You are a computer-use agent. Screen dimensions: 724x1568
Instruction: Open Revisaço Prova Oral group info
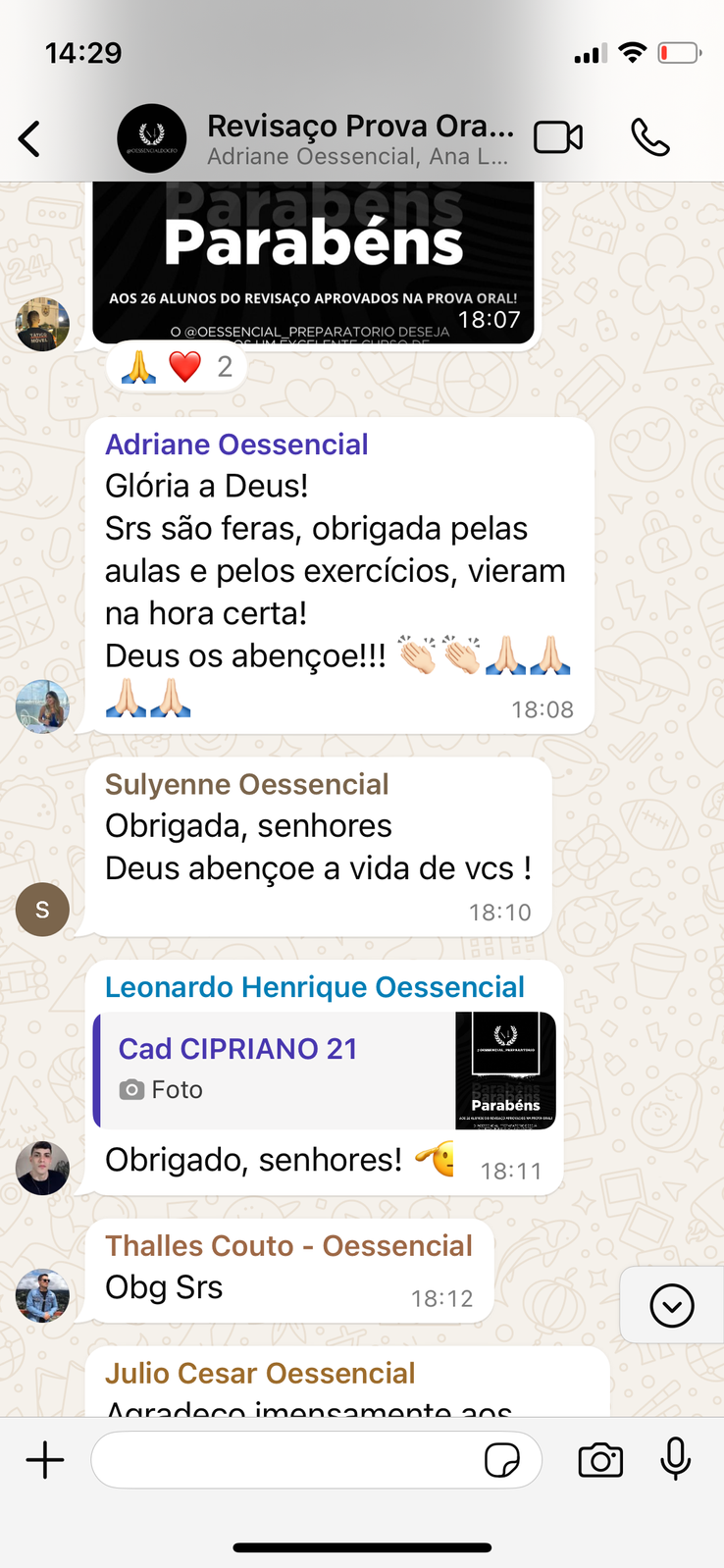(358, 138)
